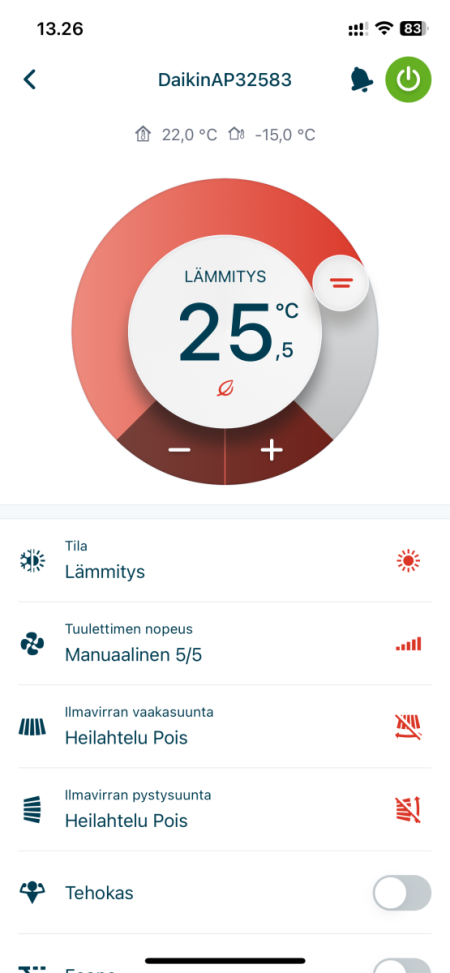Image resolution: width=450 pixels, height=973 pixels.
Task: Increase the target temperature with plus
Action: click(271, 451)
